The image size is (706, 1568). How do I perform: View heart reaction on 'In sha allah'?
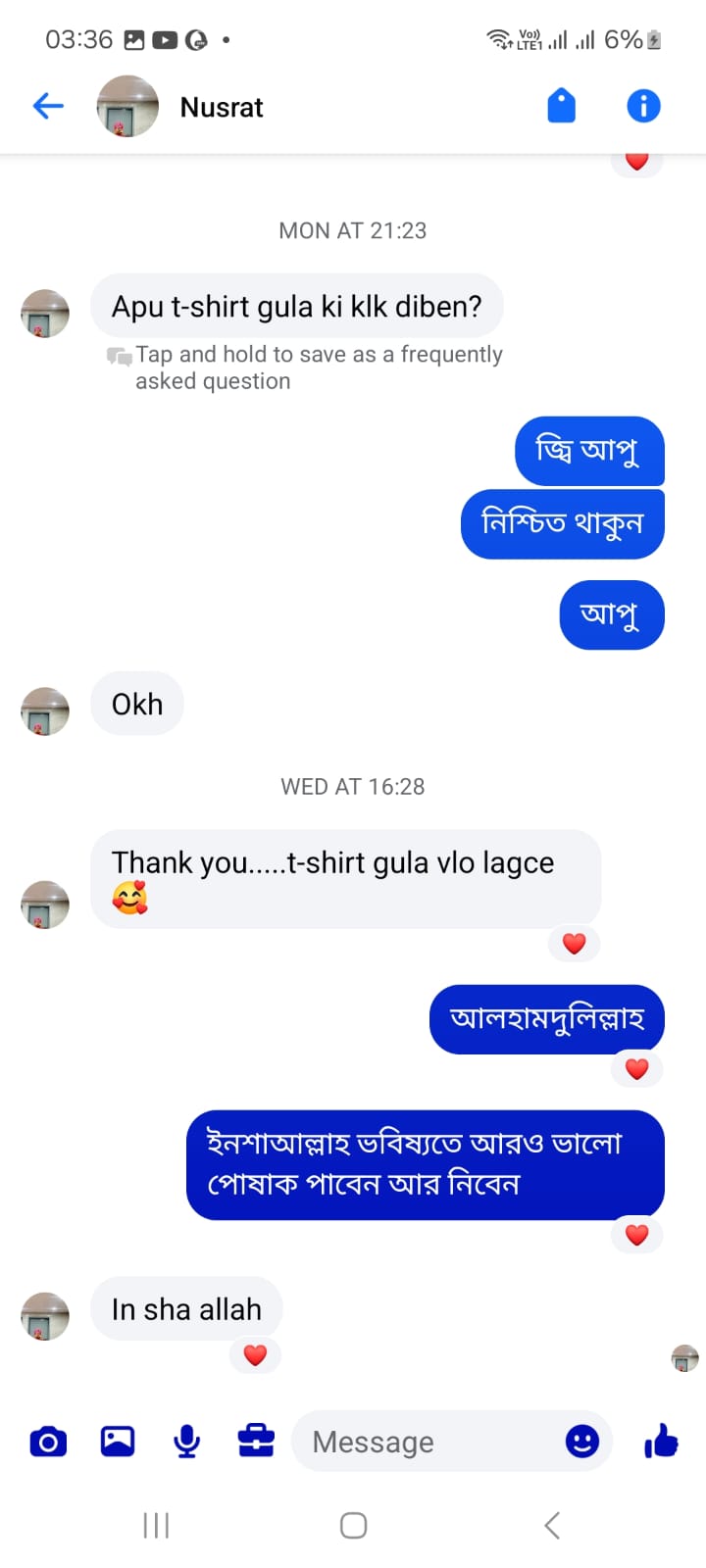255,1355
